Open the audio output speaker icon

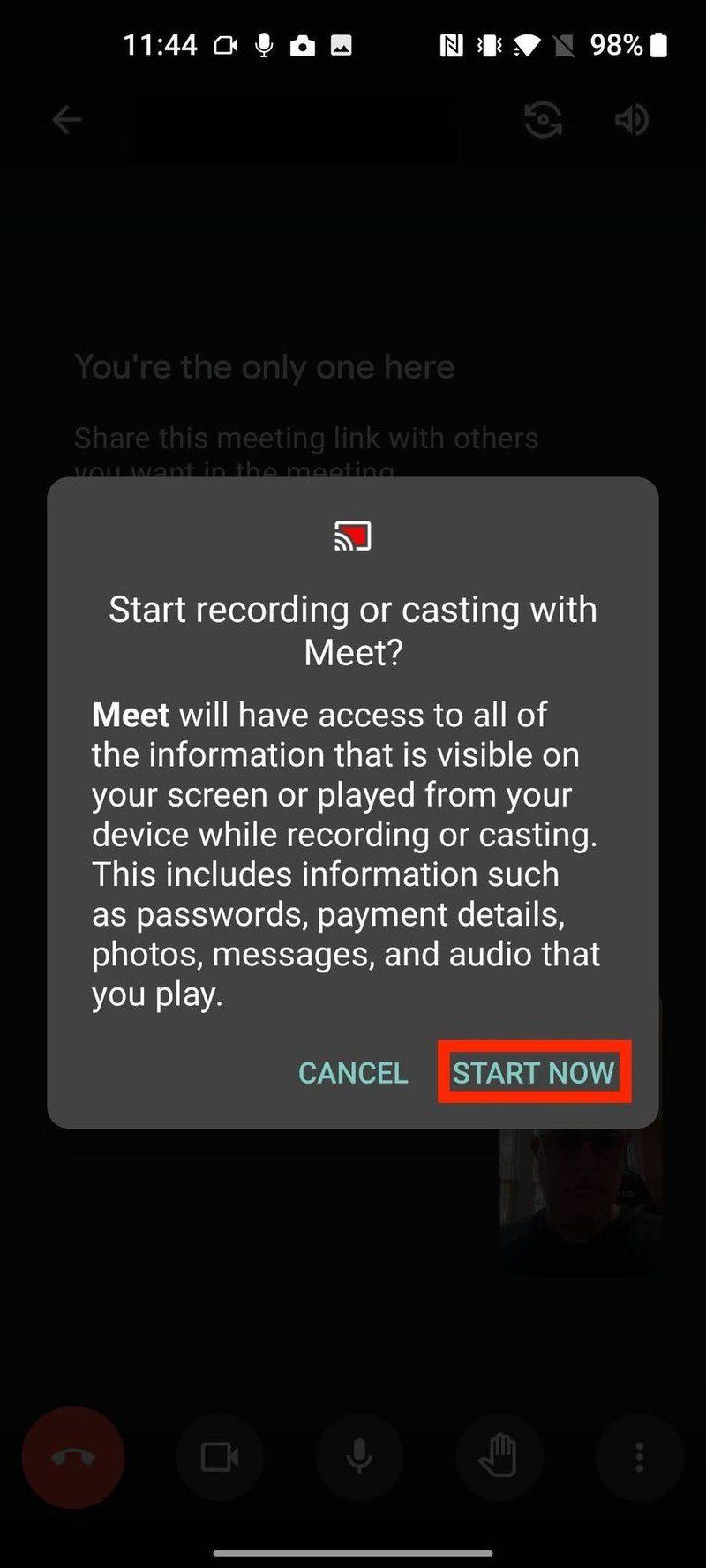point(632,121)
